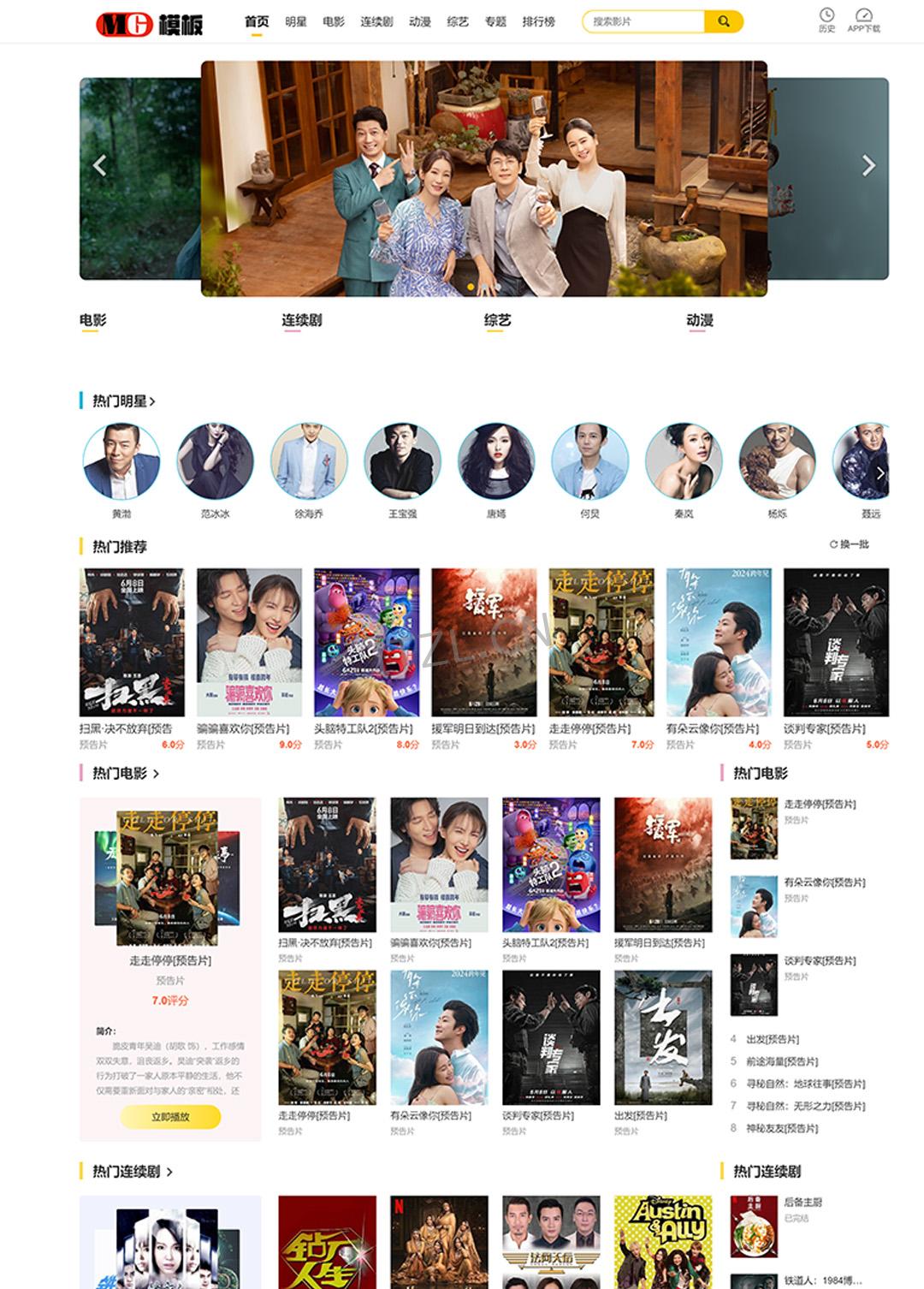This screenshot has height=1289, width=924.
Task: Open 头脑特工队2 poster in 热门推荐
Action: [x=366, y=642]
